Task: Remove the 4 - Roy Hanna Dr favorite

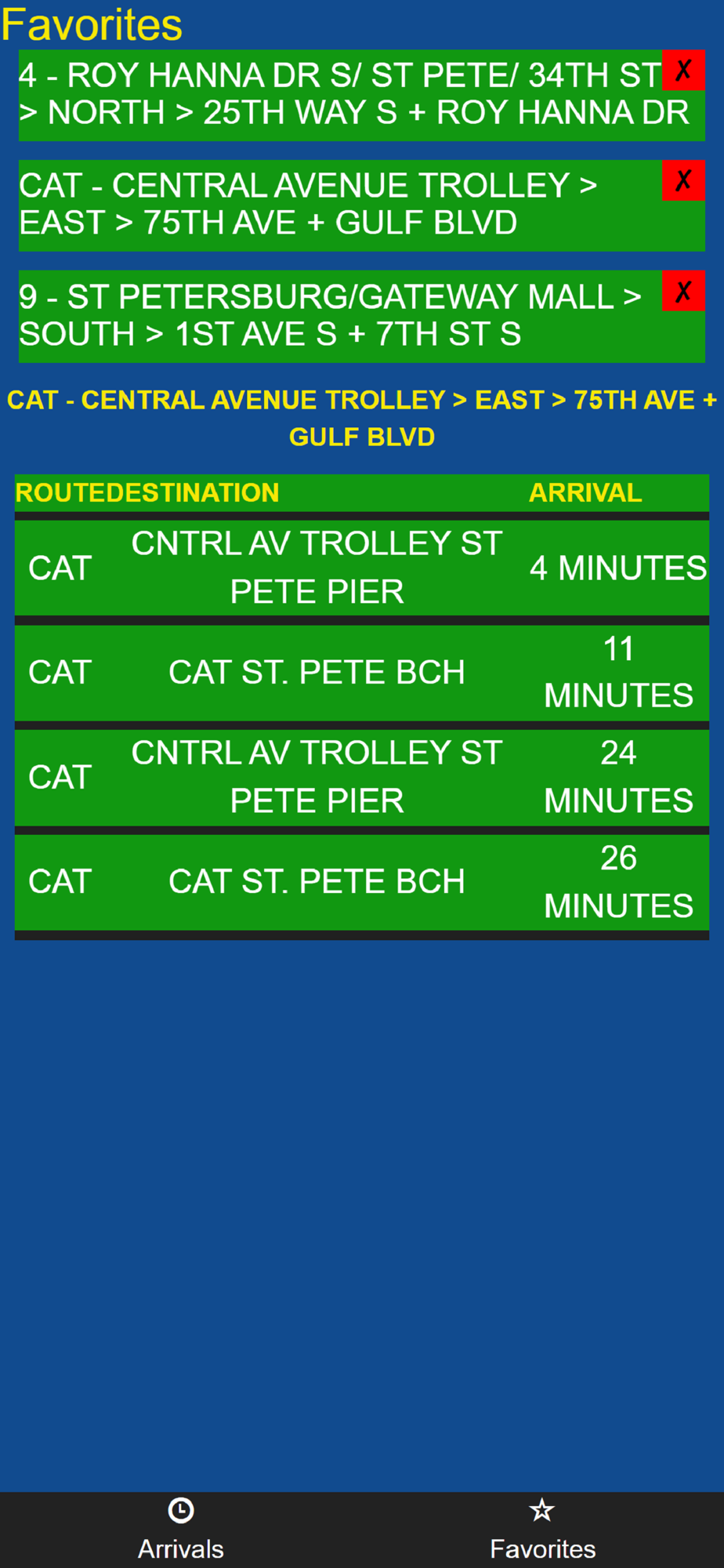Action: pos(683,71)
